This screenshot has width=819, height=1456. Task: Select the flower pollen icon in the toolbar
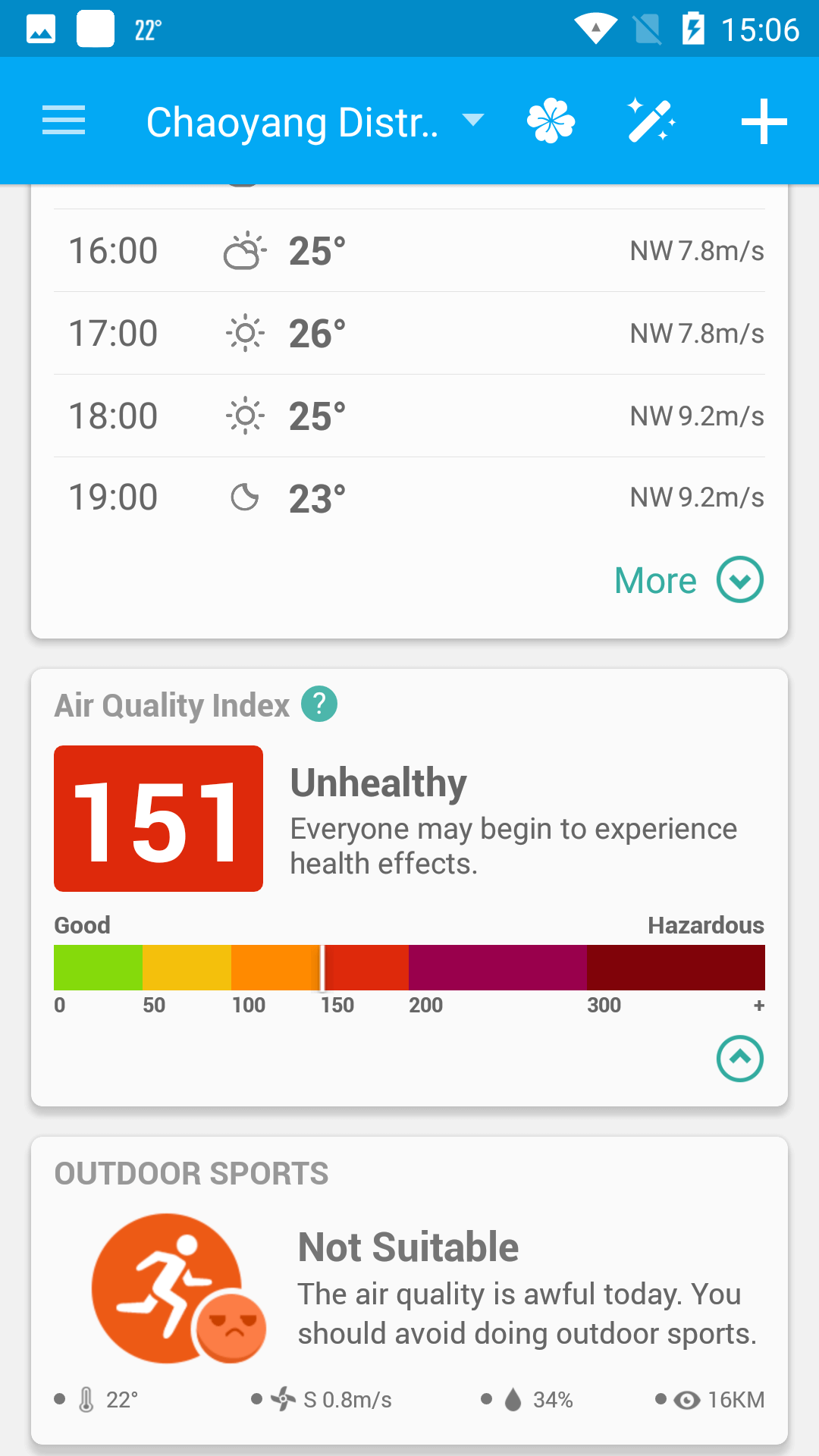(551, 120)
